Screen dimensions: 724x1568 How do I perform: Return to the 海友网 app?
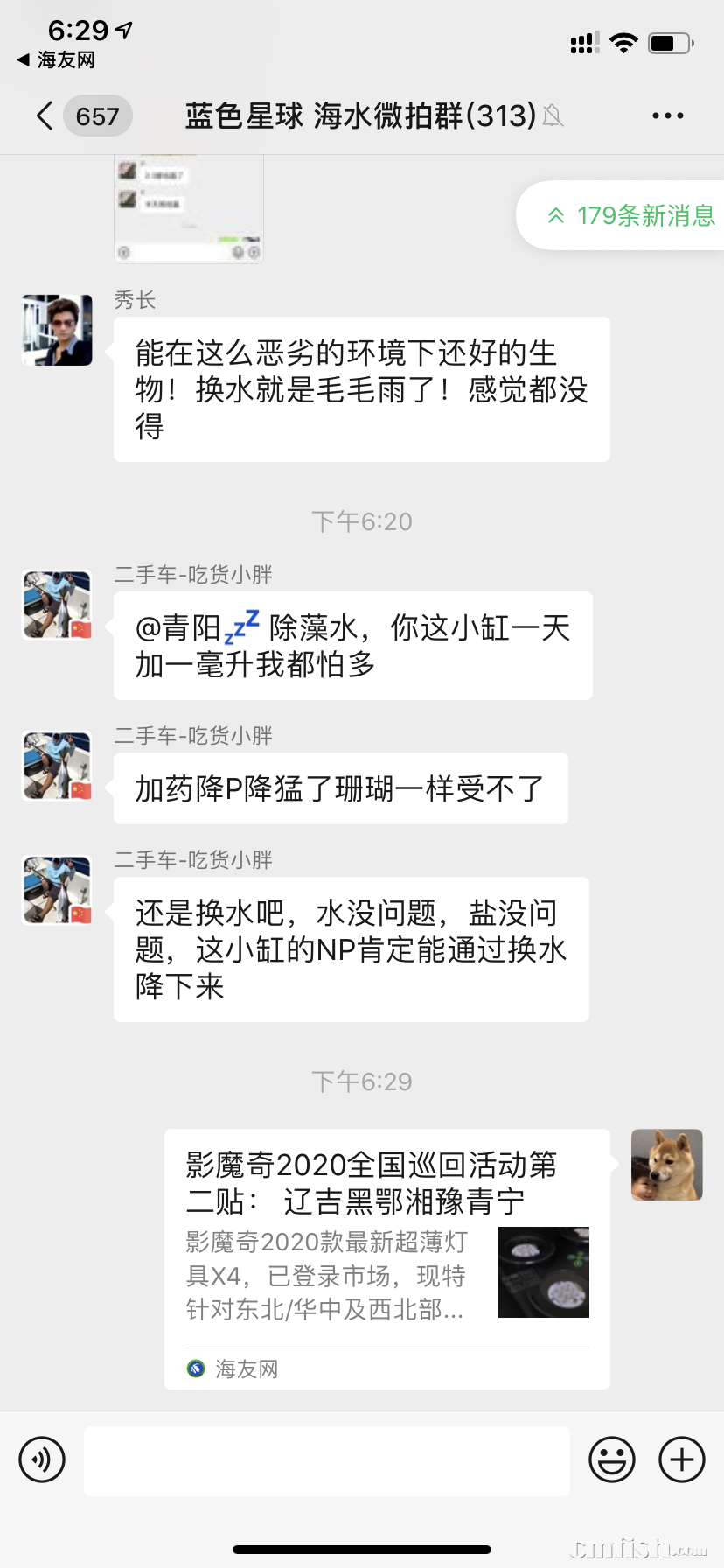(56, 60)
